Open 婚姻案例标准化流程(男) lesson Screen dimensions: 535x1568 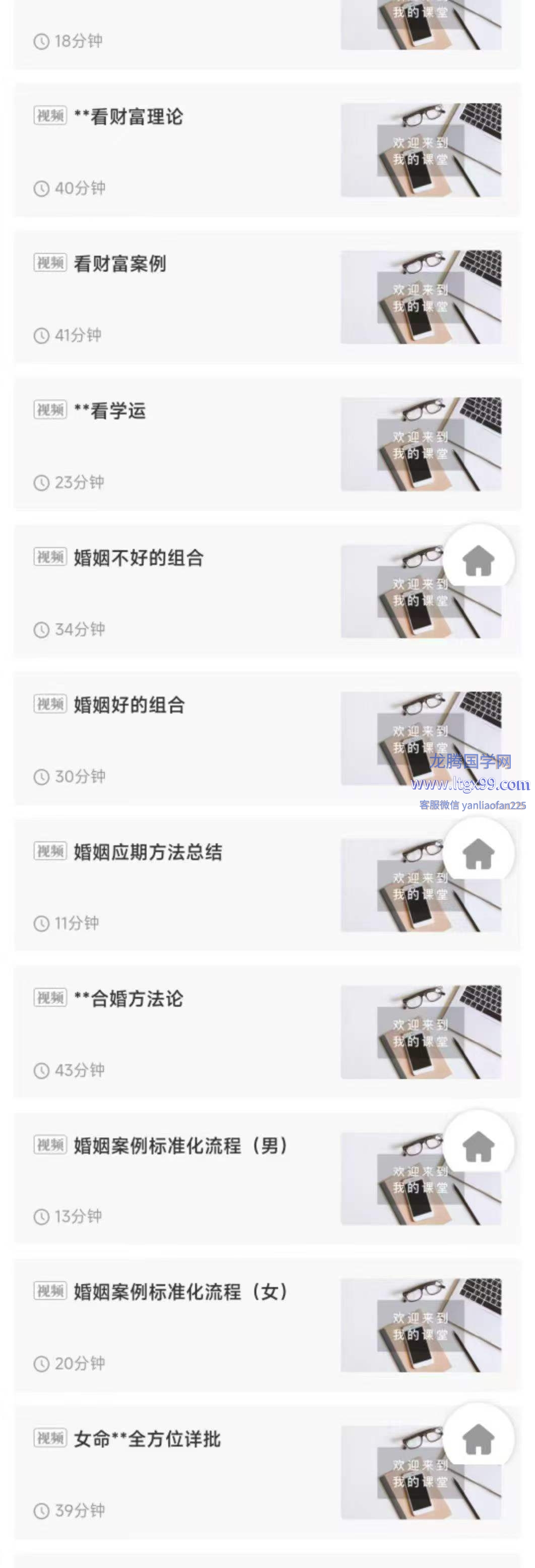pos(180,1146)
